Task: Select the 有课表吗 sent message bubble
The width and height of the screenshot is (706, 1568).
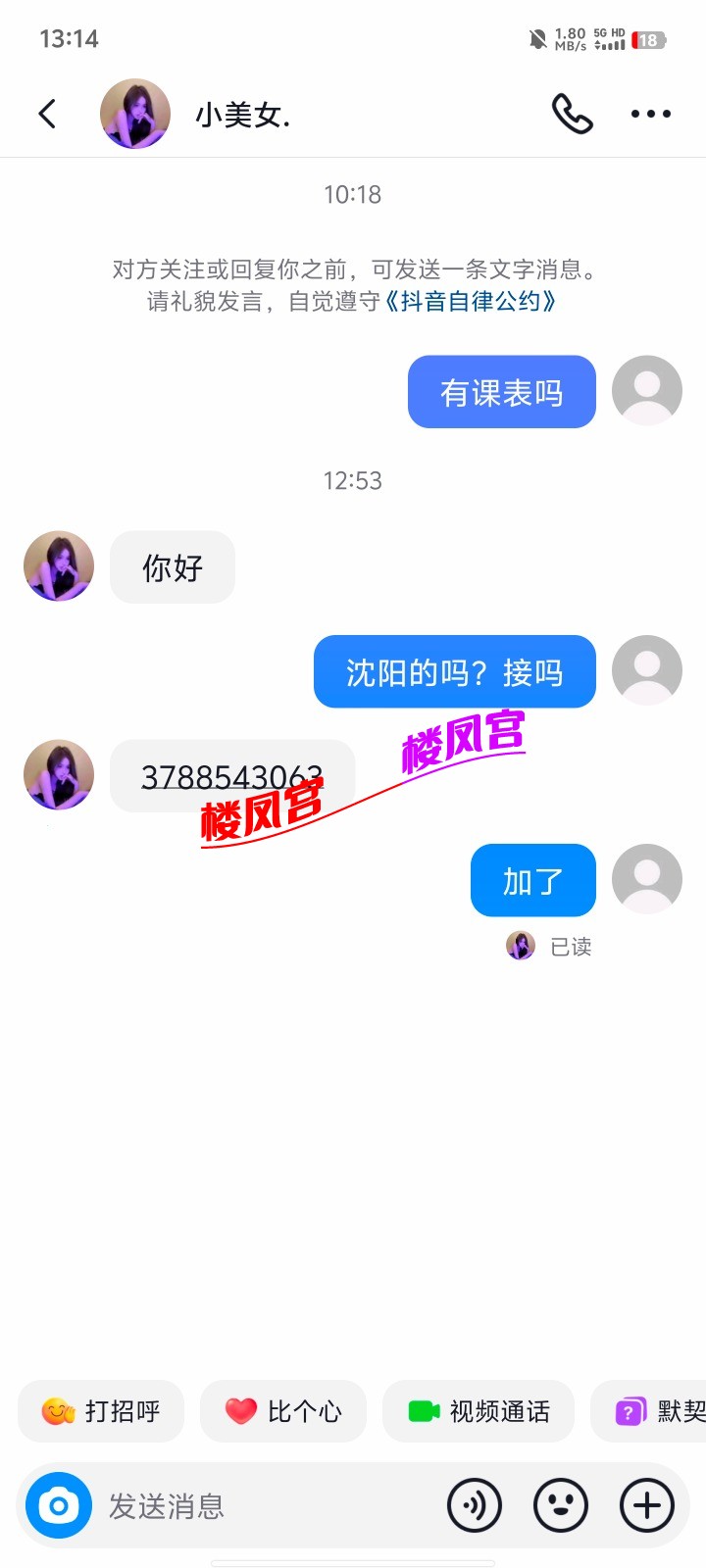Action: tap(501, 391)
